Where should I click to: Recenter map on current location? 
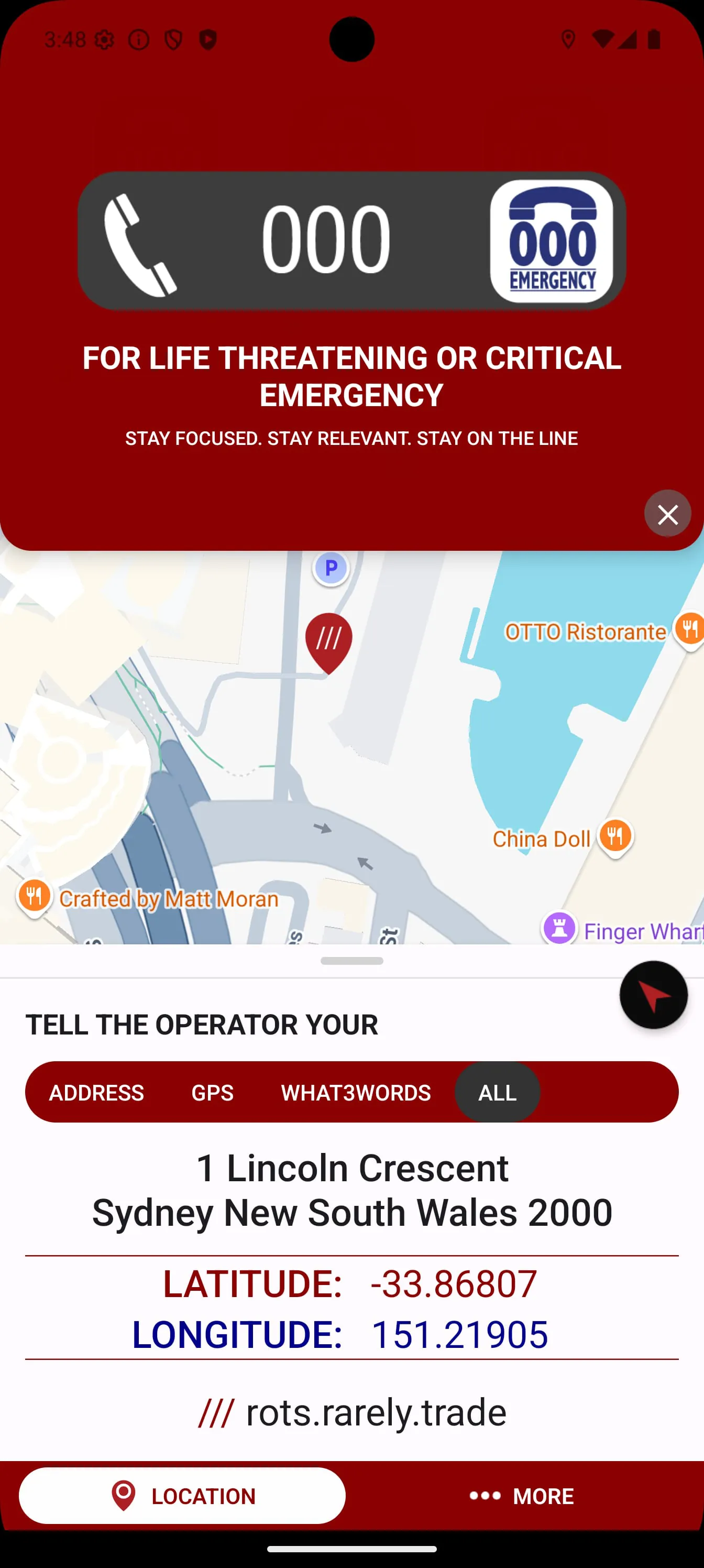653,995
